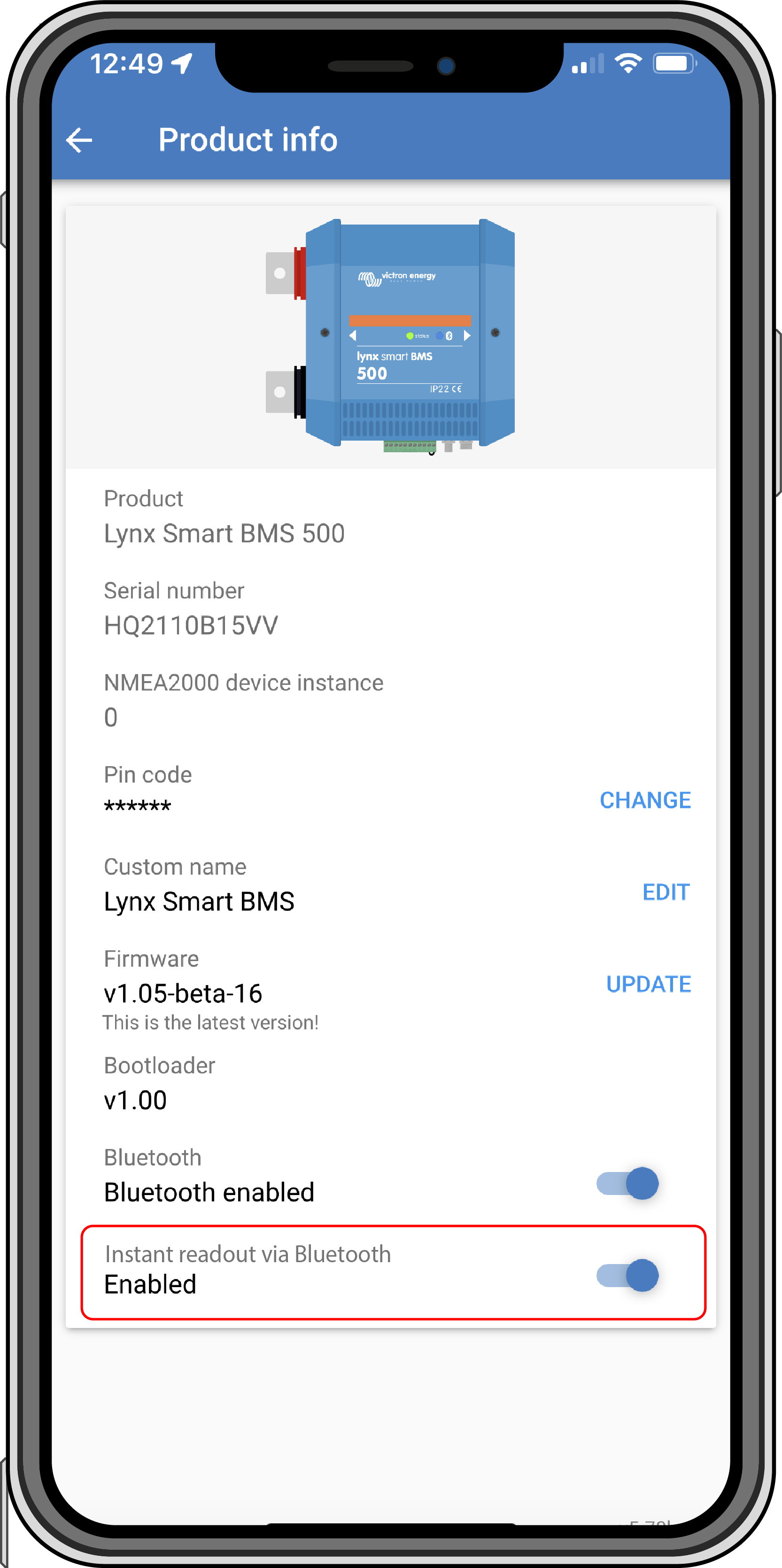The width and height of the screenshot is (782, 1568).
Task: Select the serial number HQ2110B15VV
Action: point(190,624)
